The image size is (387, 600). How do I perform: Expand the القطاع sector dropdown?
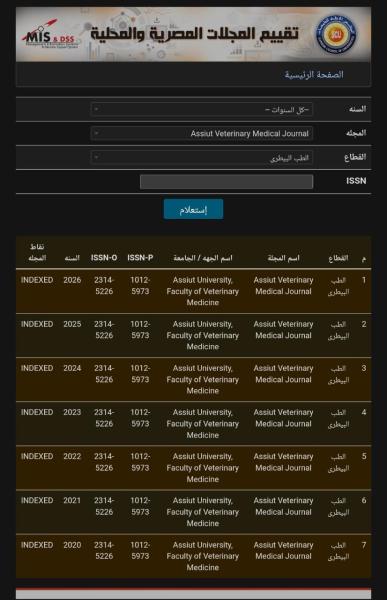coord(202,158)
